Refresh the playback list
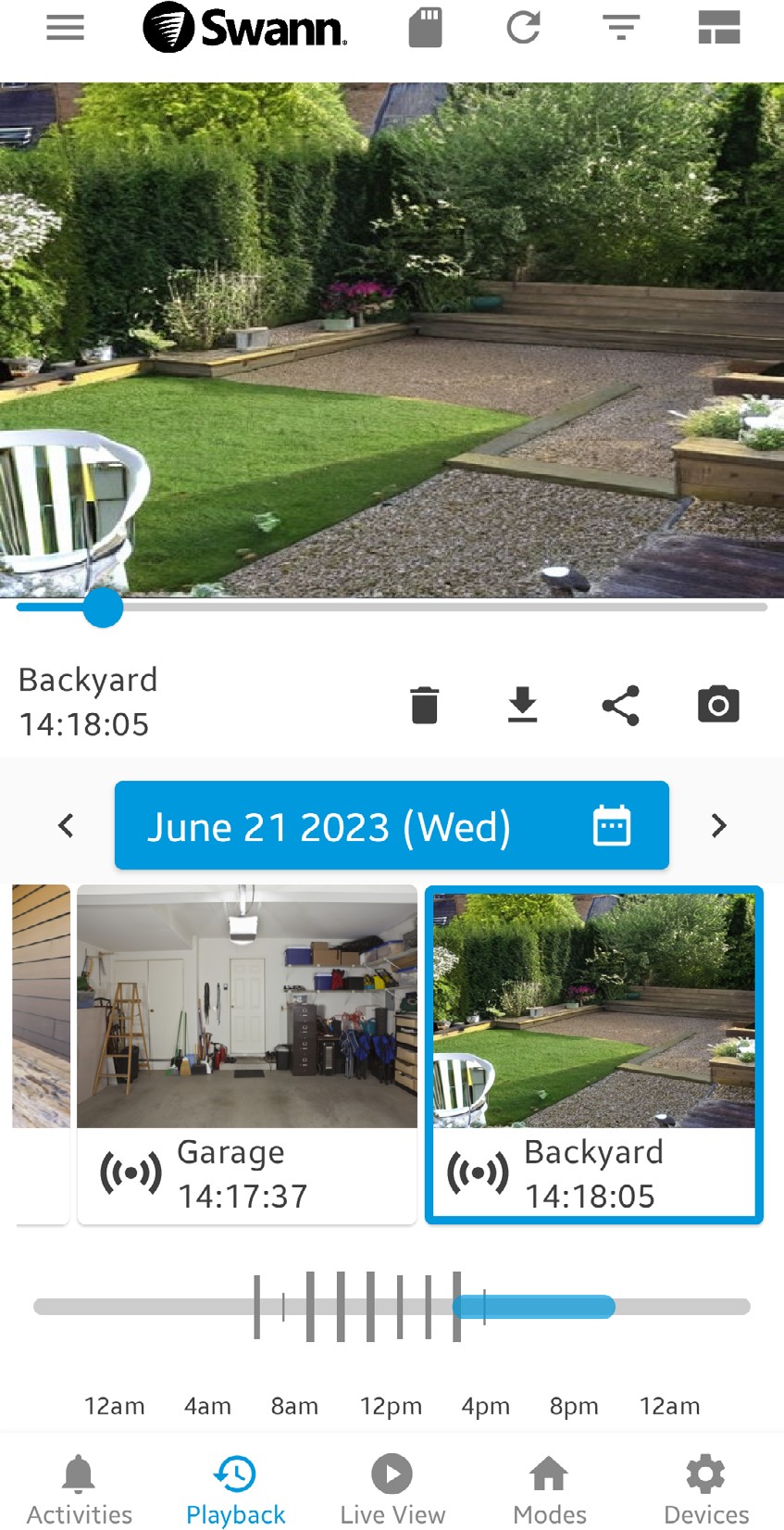The height and width of the screenshot is (1530, 784). tap(523, 28)
